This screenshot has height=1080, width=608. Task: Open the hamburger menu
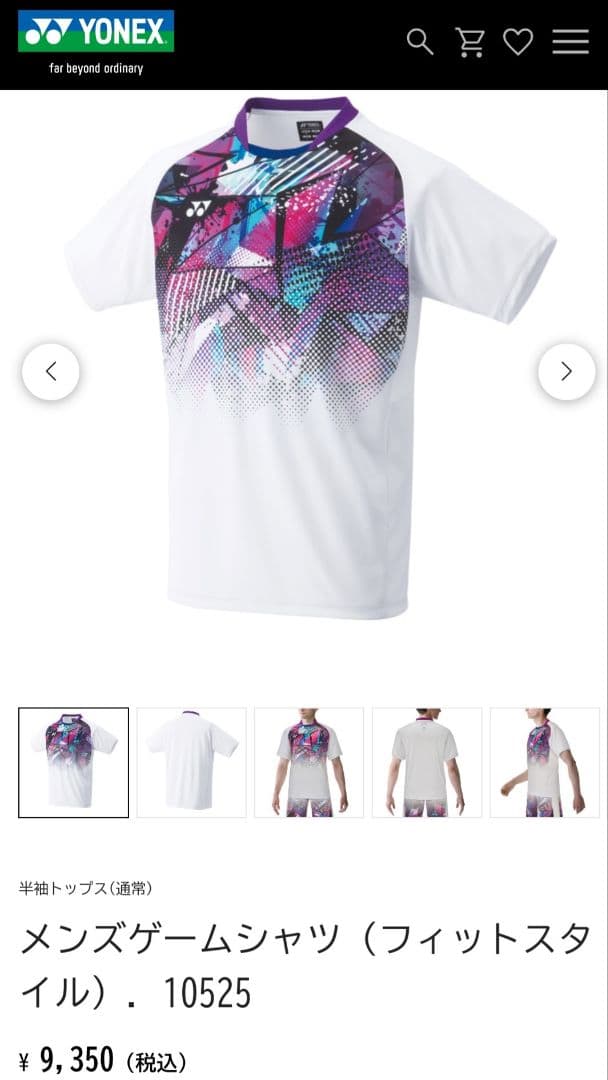[570, 42]
